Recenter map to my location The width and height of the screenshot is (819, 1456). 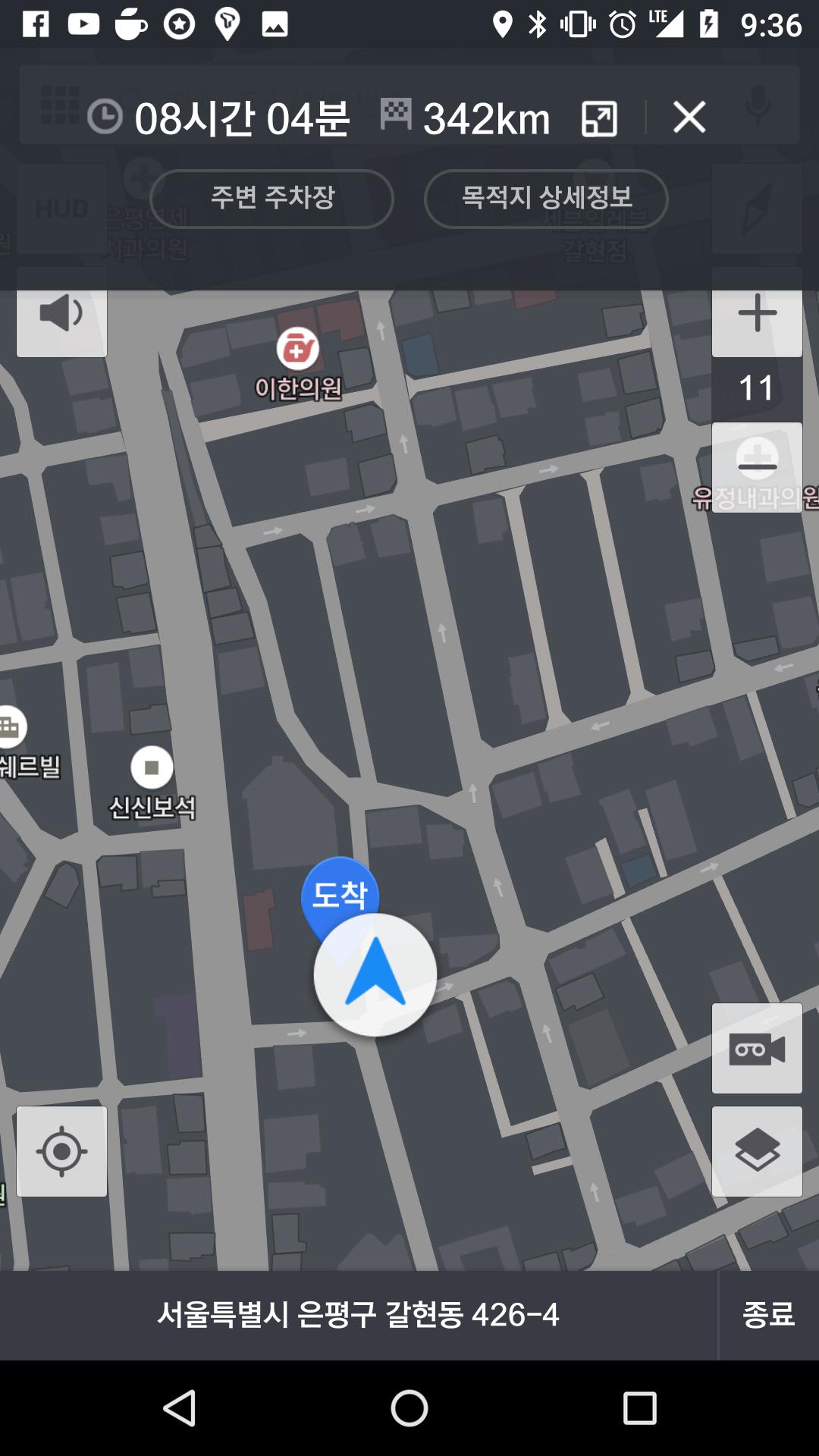[x=61, y=1151]
